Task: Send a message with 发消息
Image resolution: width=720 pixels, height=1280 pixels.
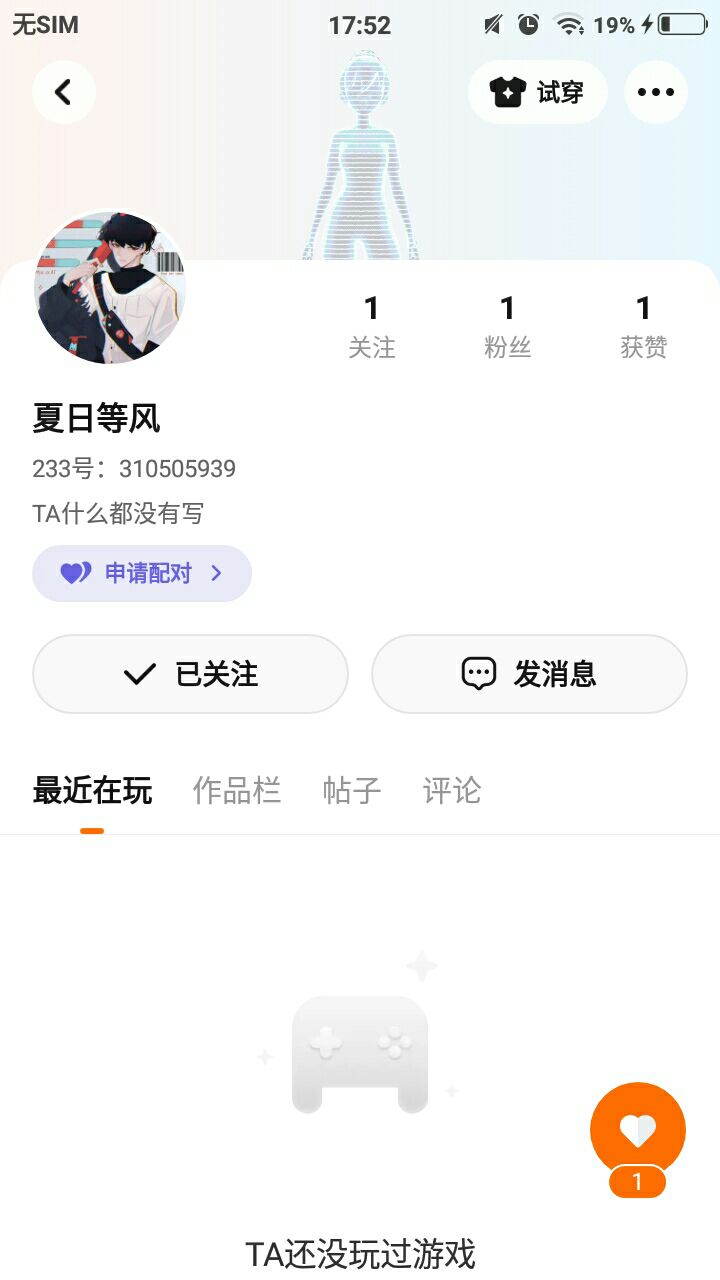Action: click(x=529, y=674)
